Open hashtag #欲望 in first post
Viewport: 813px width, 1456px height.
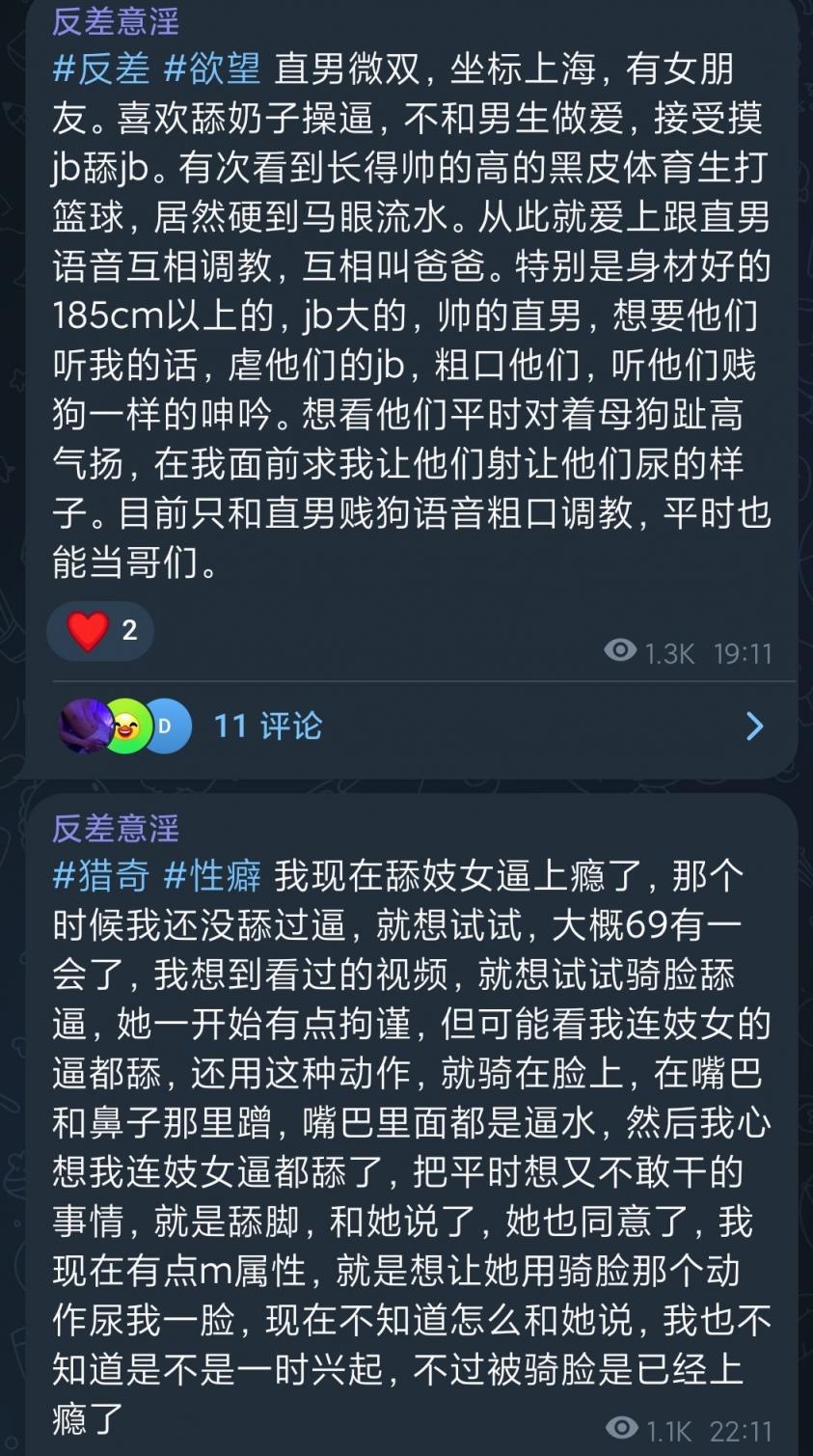[212, 69]
